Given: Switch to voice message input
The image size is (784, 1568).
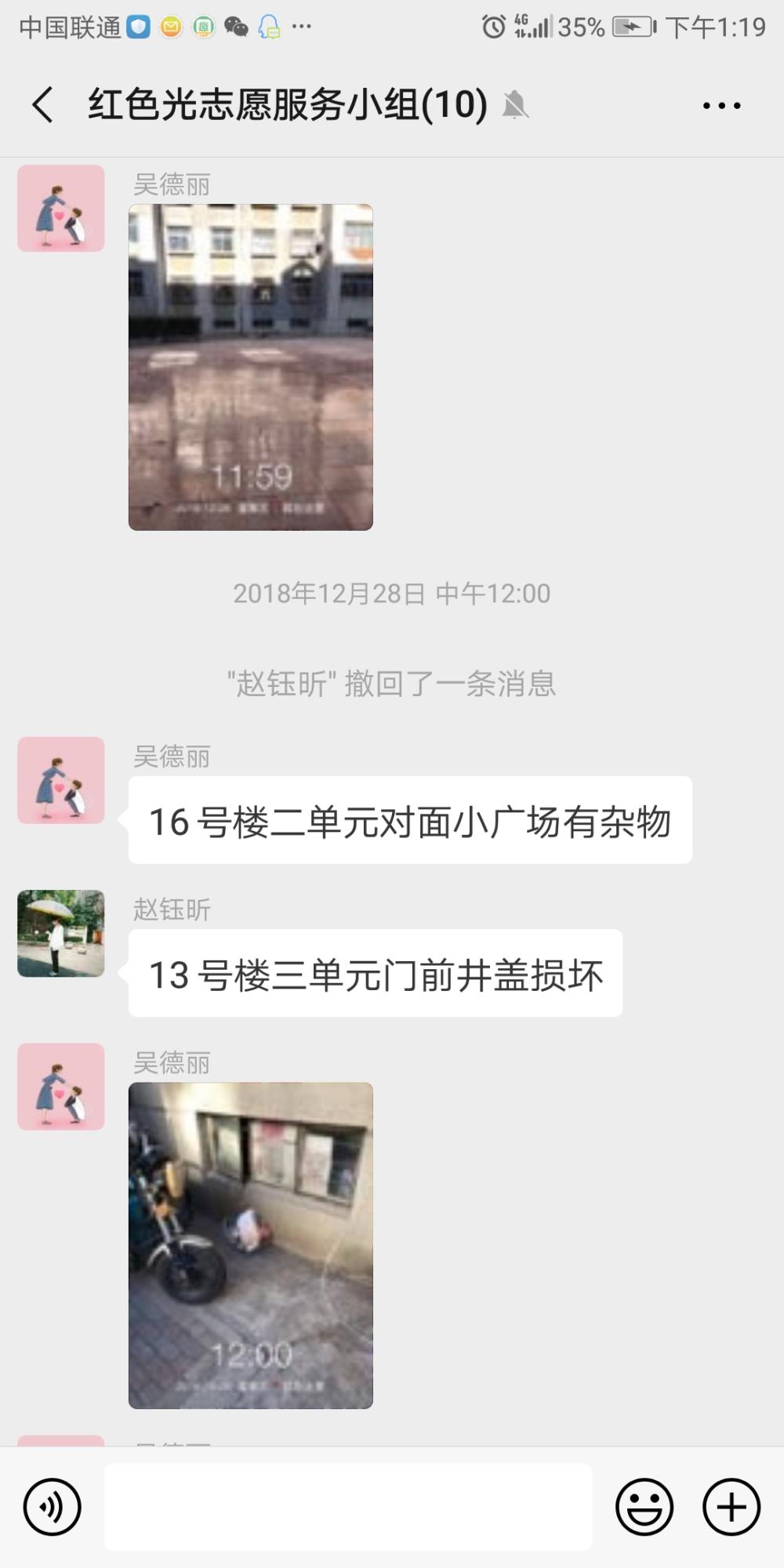Looking at the screenshot, I should [53, 1507].
